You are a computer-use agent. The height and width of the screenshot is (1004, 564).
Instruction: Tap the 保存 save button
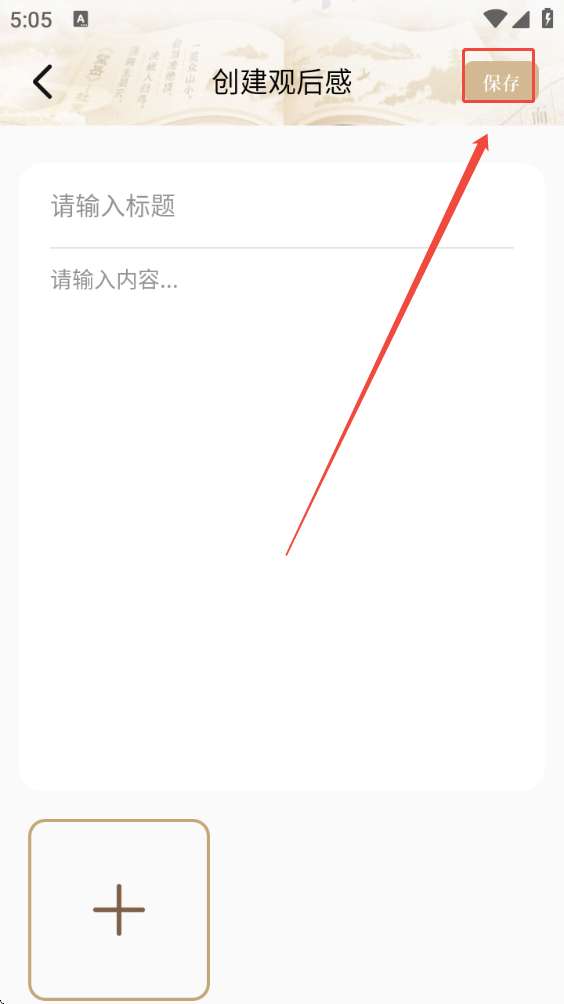[x=501, y=83]
